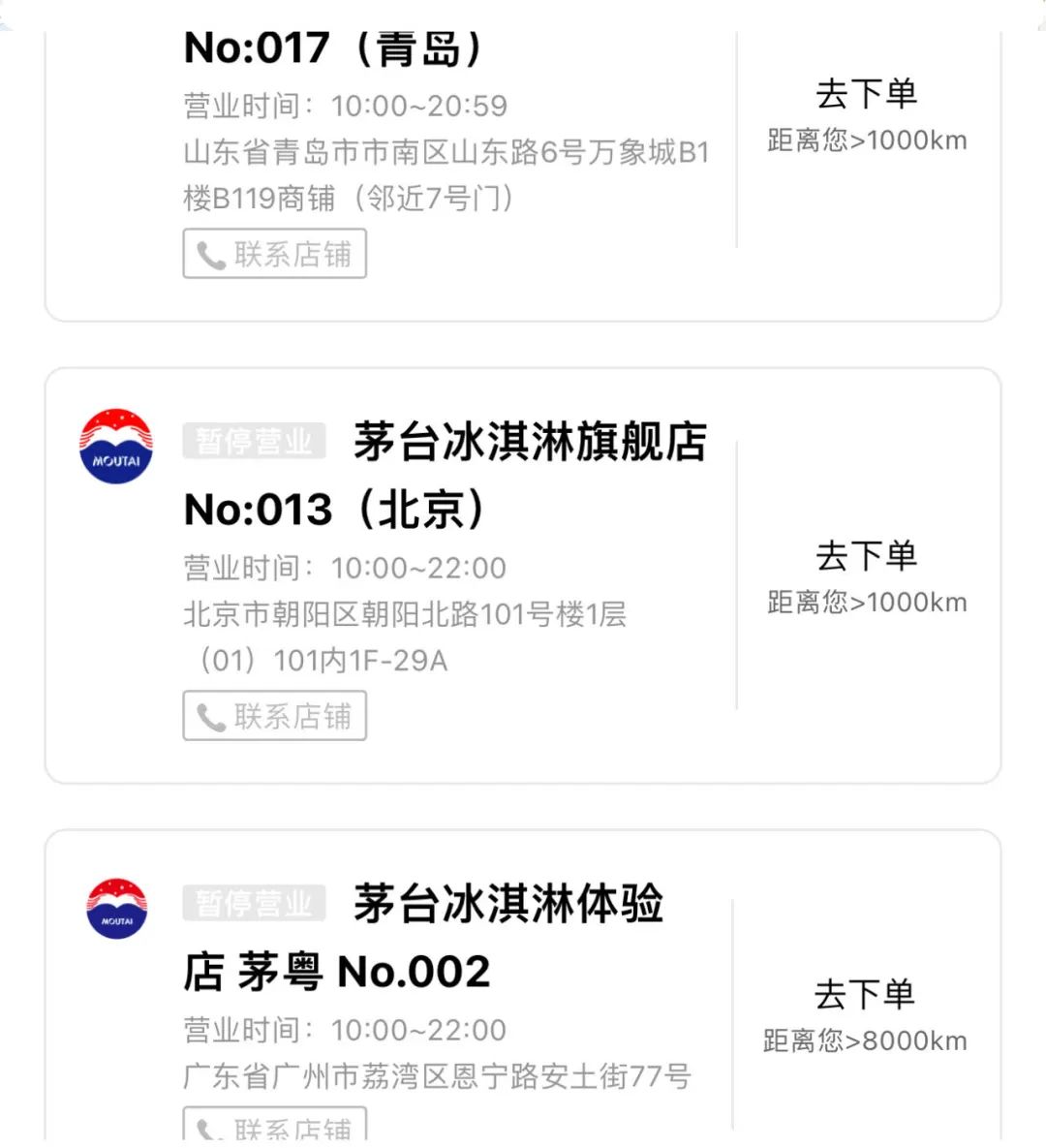Tap 联系店铺 for the Qingdao store
Viewport: 1046px width, 1148px height.
pyautogui.click(x=274, y=254)
